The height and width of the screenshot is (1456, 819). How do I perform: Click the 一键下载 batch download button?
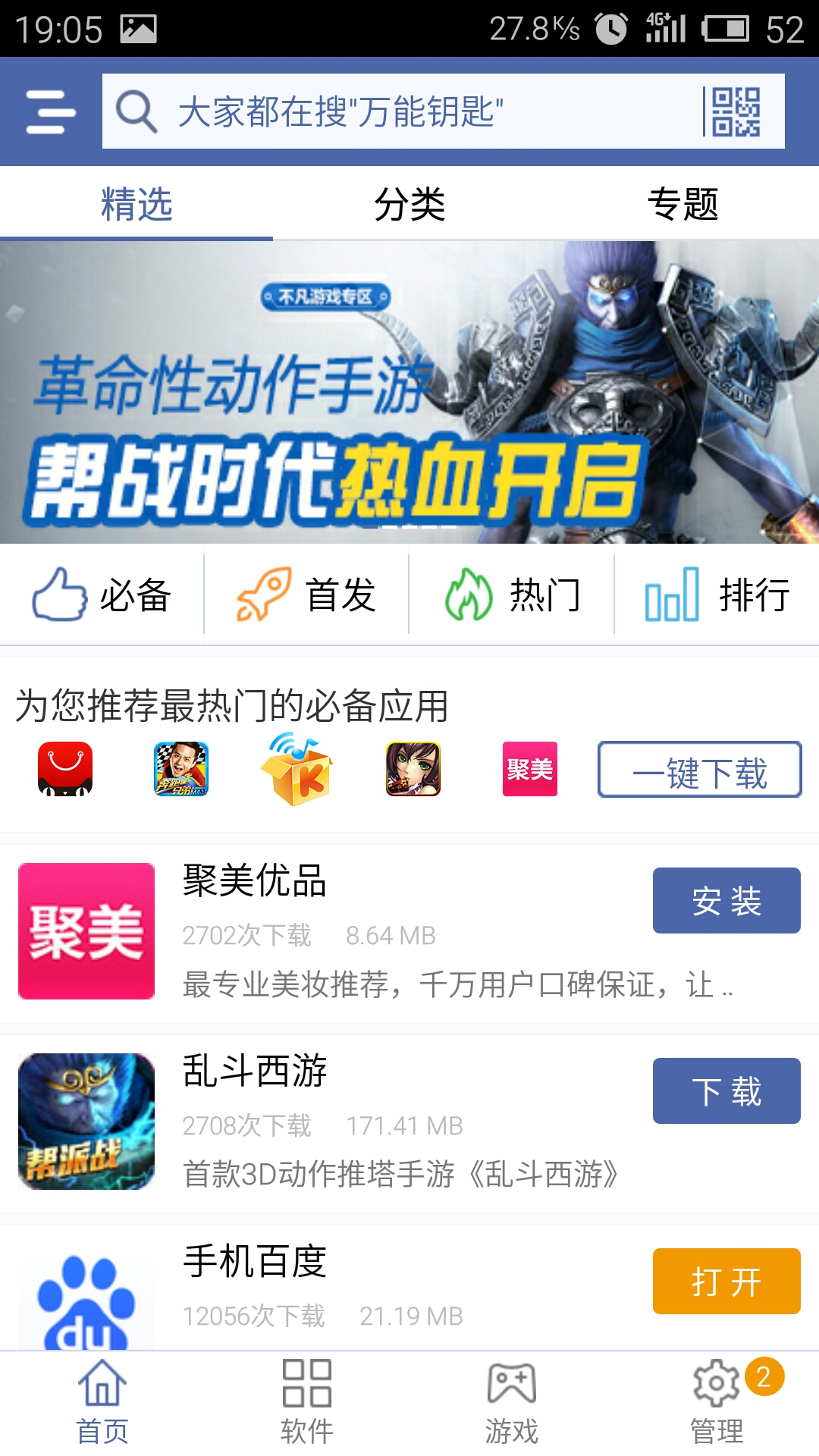pyautogui.click(x=698, y=770)
